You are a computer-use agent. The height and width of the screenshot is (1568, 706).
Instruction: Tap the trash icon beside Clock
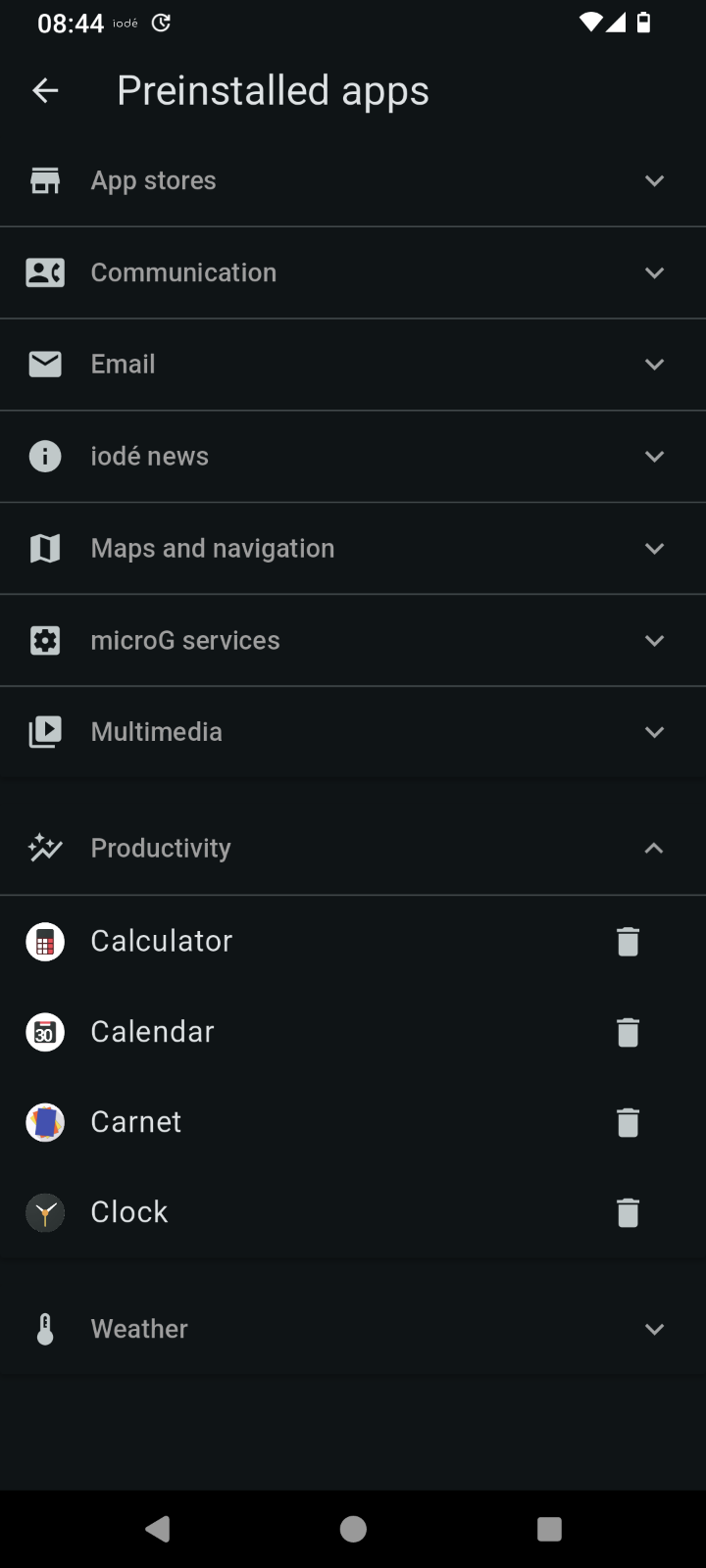[628, 1212]
